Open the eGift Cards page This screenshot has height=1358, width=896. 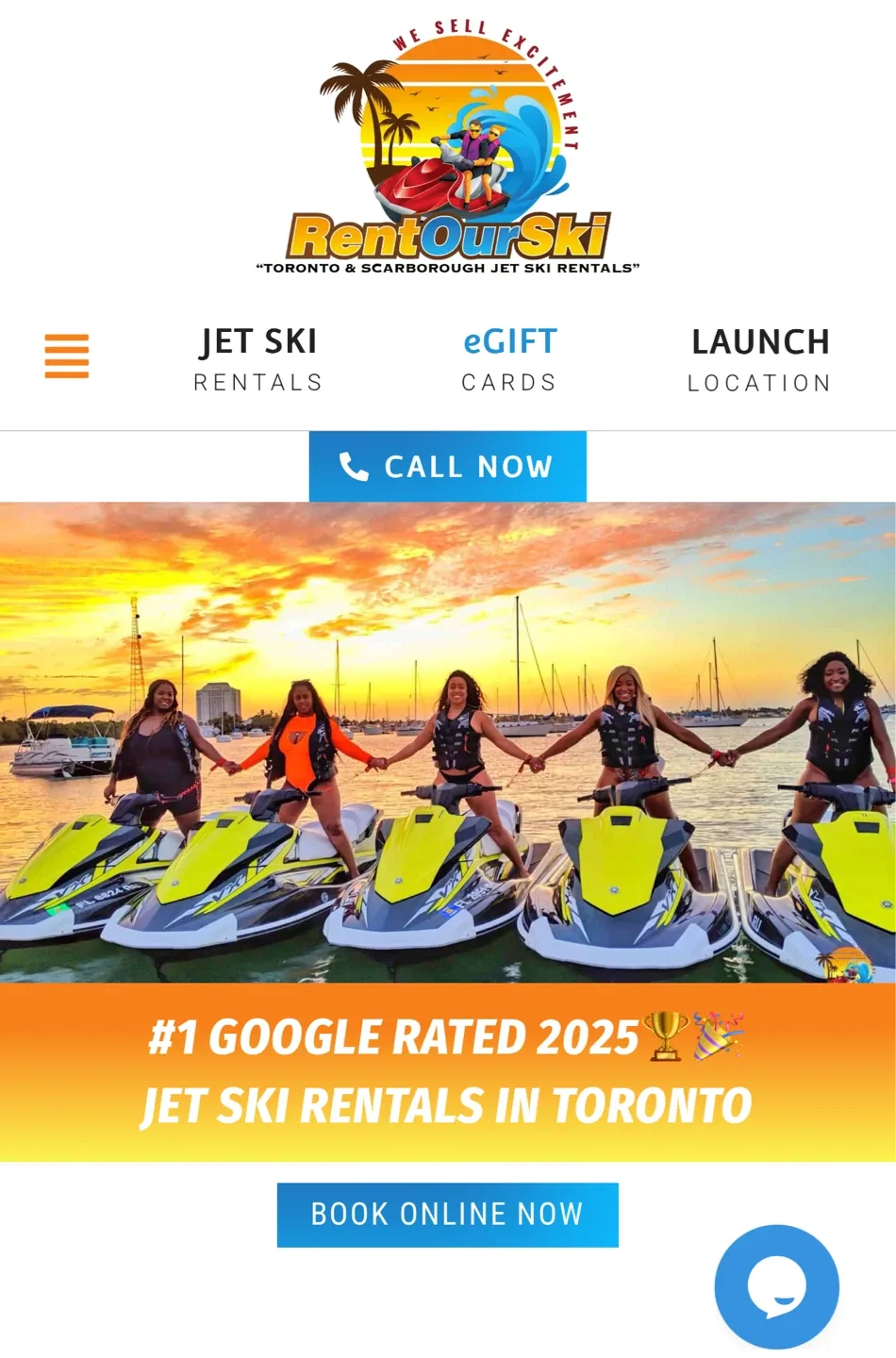[x=509, y=359]
